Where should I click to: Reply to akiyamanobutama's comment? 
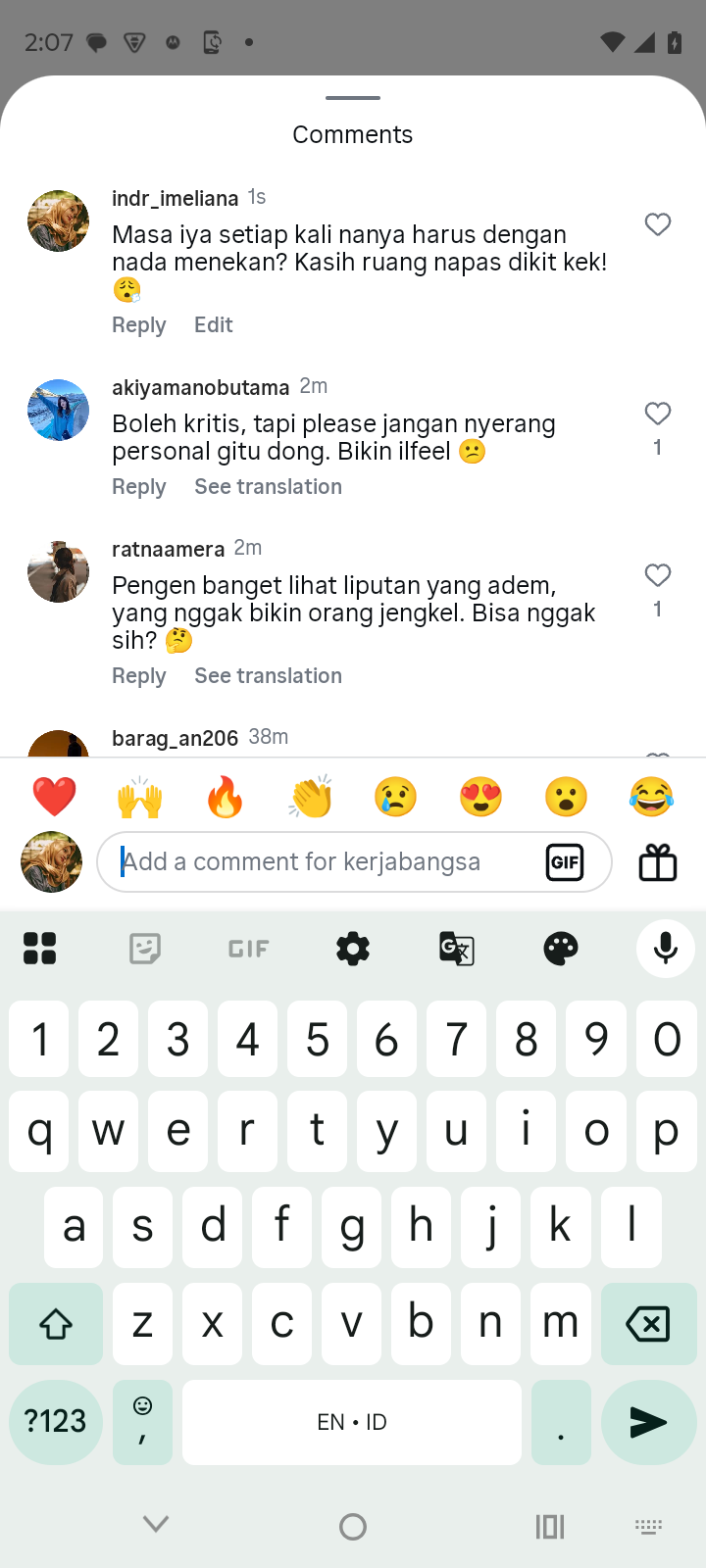click(139, 487)
